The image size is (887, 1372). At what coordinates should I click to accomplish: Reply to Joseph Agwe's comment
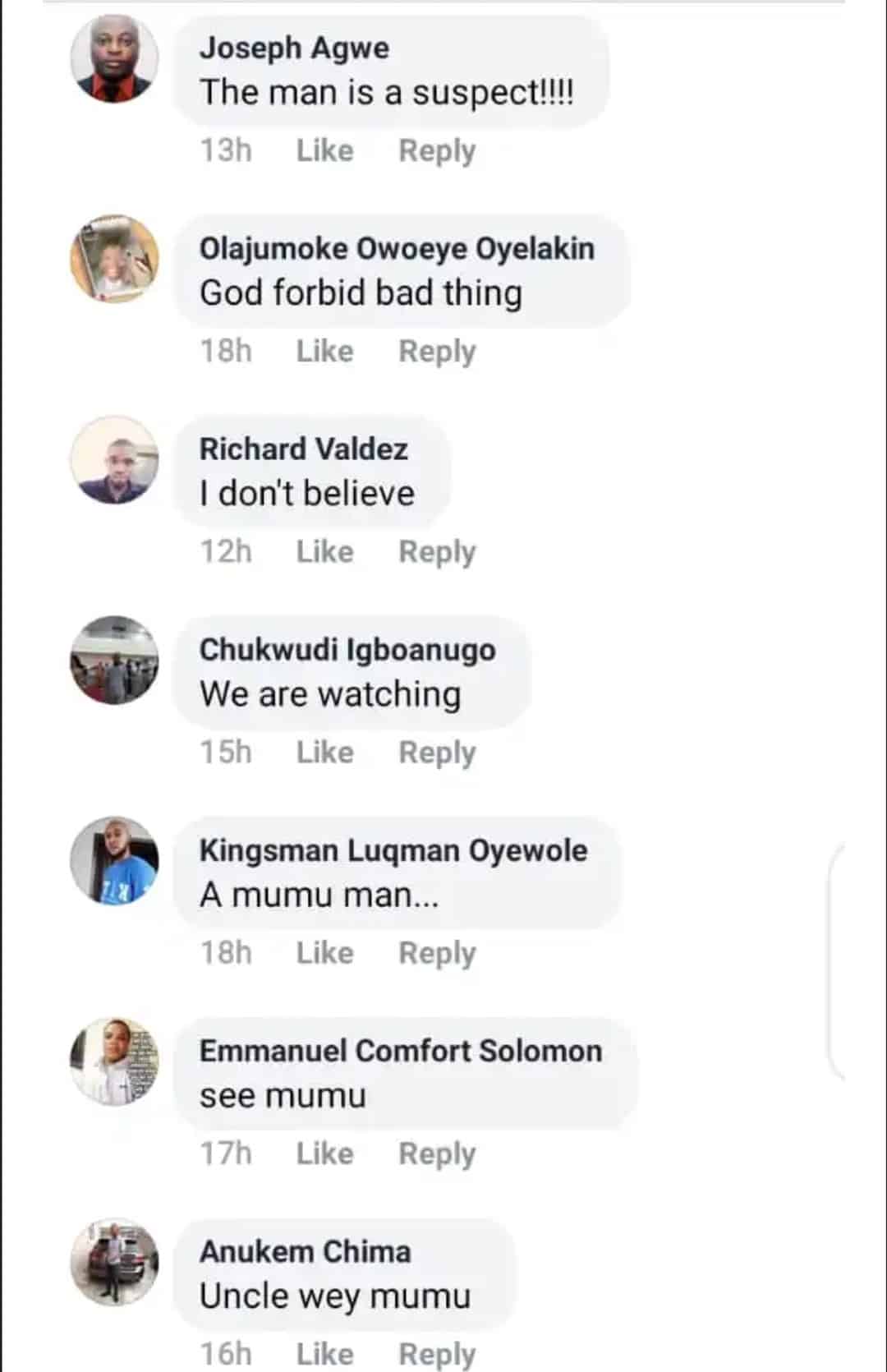(437, 150)
